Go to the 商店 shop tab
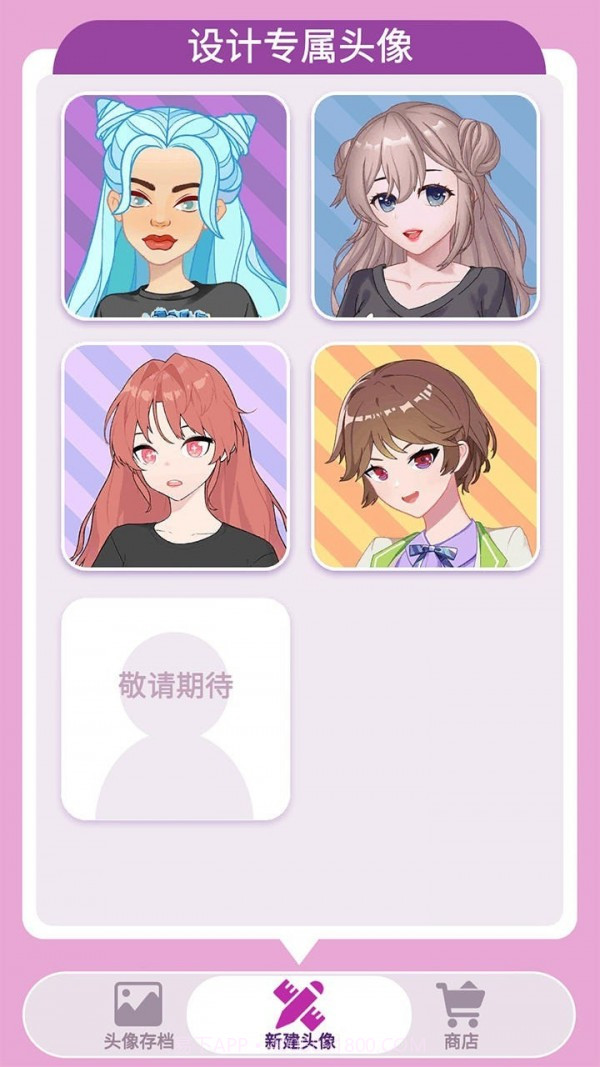 coord(460,1014)
